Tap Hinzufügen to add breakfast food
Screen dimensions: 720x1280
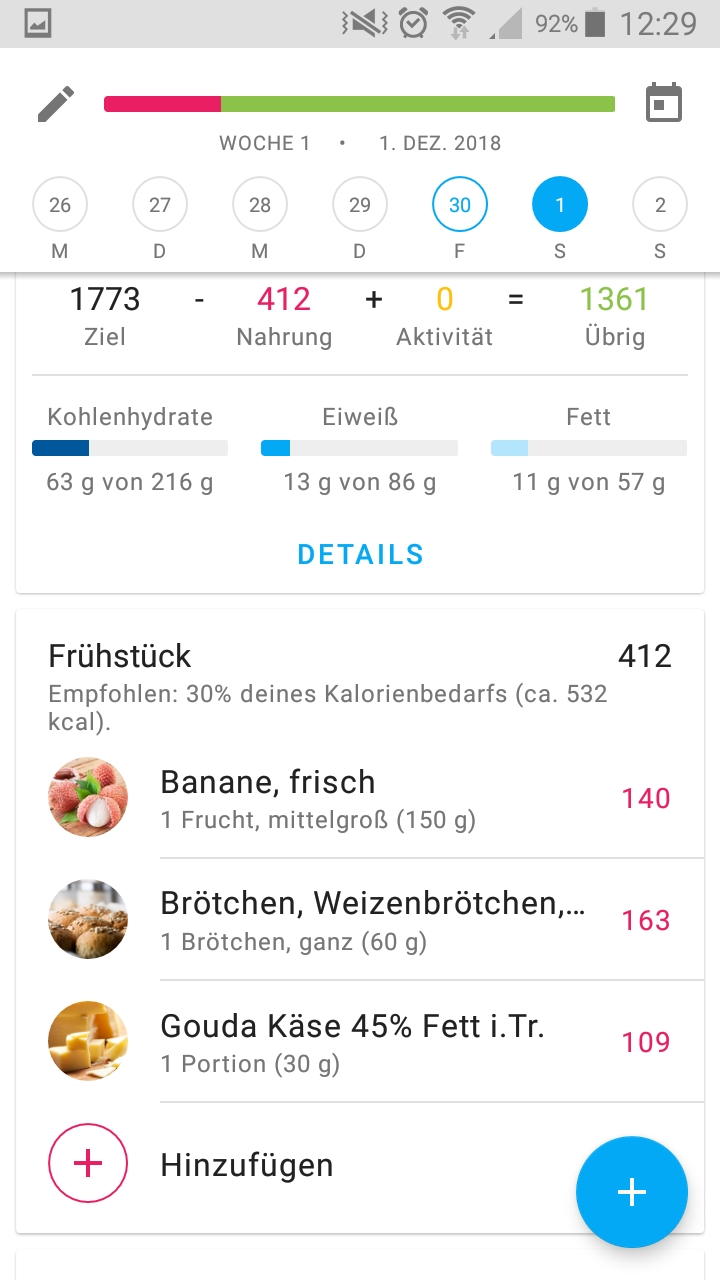click(246, 1164)
